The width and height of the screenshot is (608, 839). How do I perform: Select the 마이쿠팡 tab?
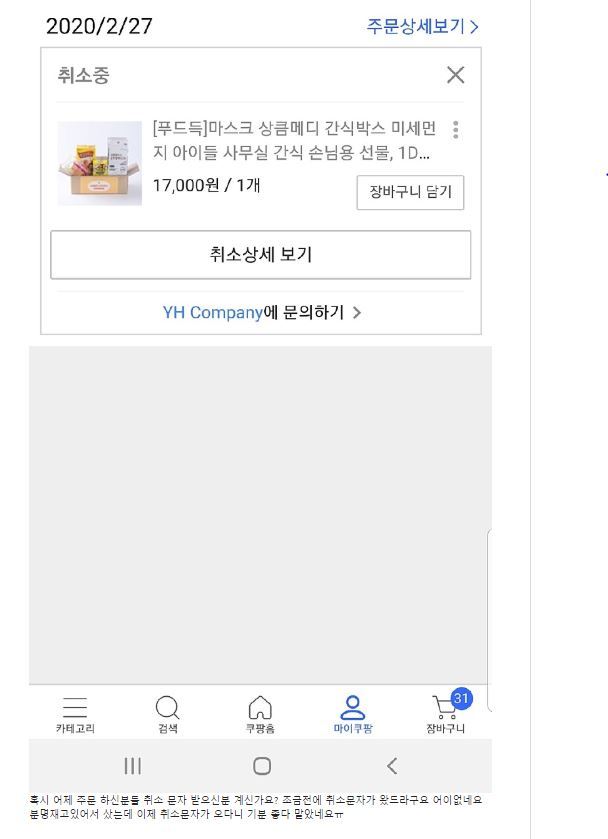[352, 714]
